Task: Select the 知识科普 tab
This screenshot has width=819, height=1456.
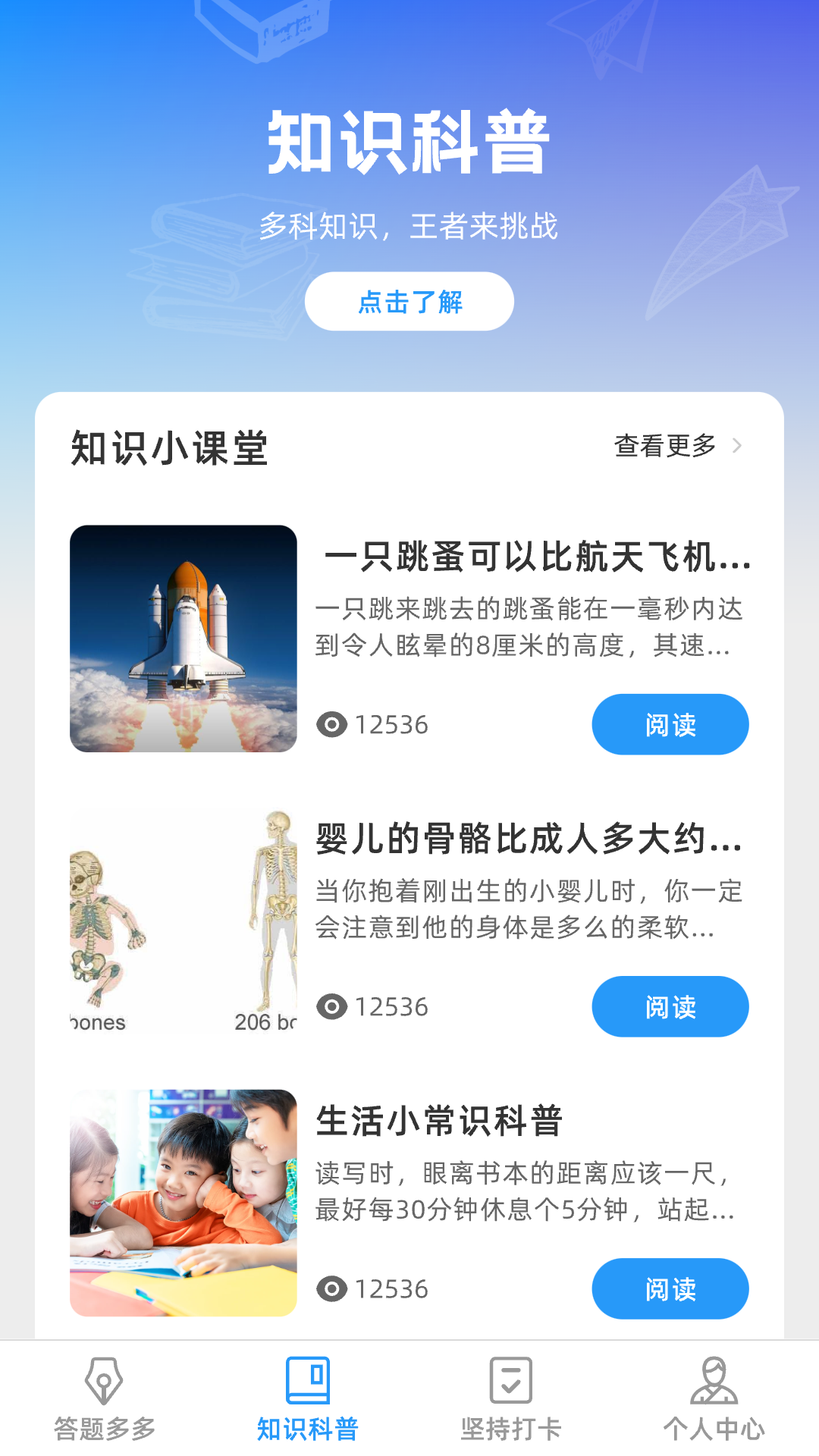Action: pyautogui.click(x=307, y=1400)
